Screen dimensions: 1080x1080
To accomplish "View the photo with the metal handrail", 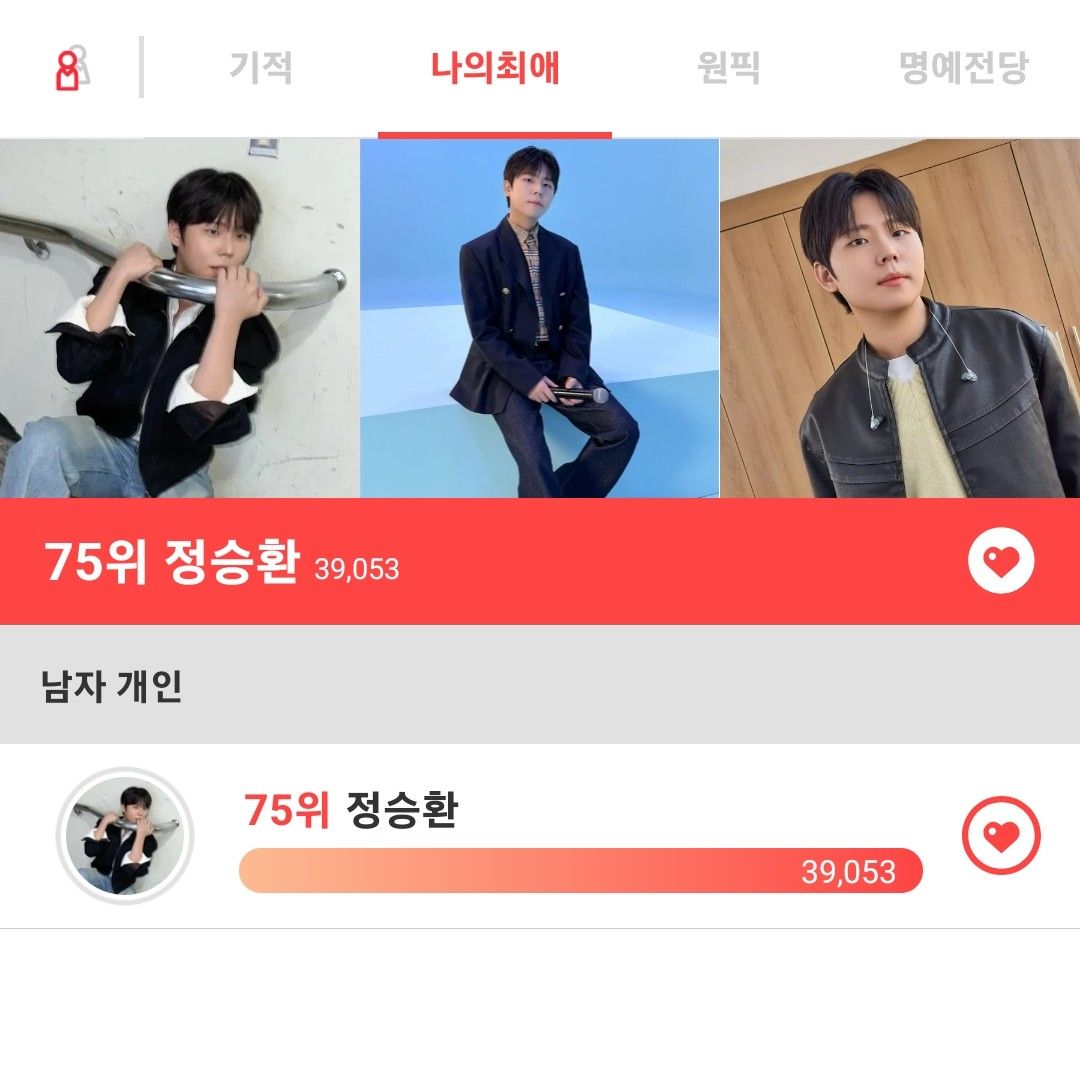I will point(179,318).
